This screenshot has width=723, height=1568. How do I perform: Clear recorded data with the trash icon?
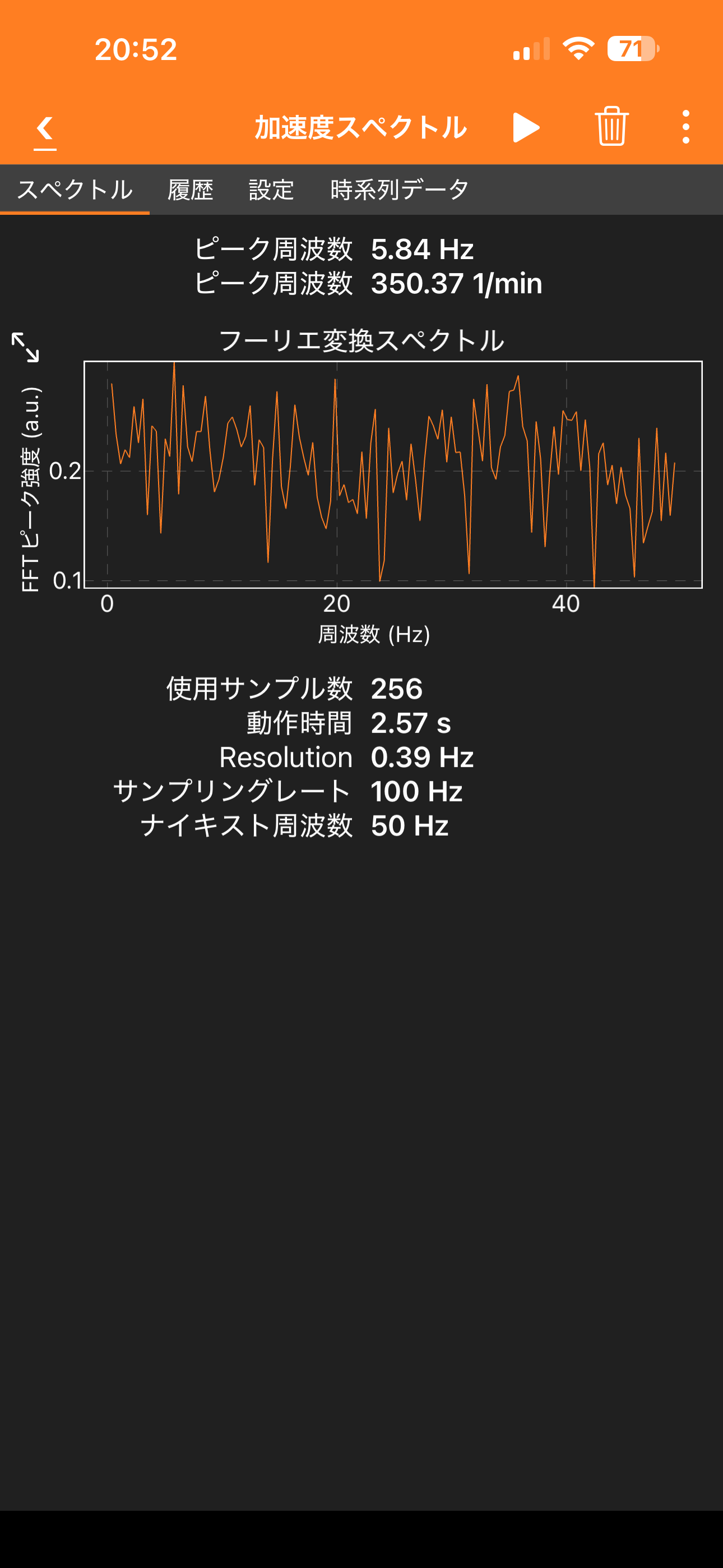611,127
